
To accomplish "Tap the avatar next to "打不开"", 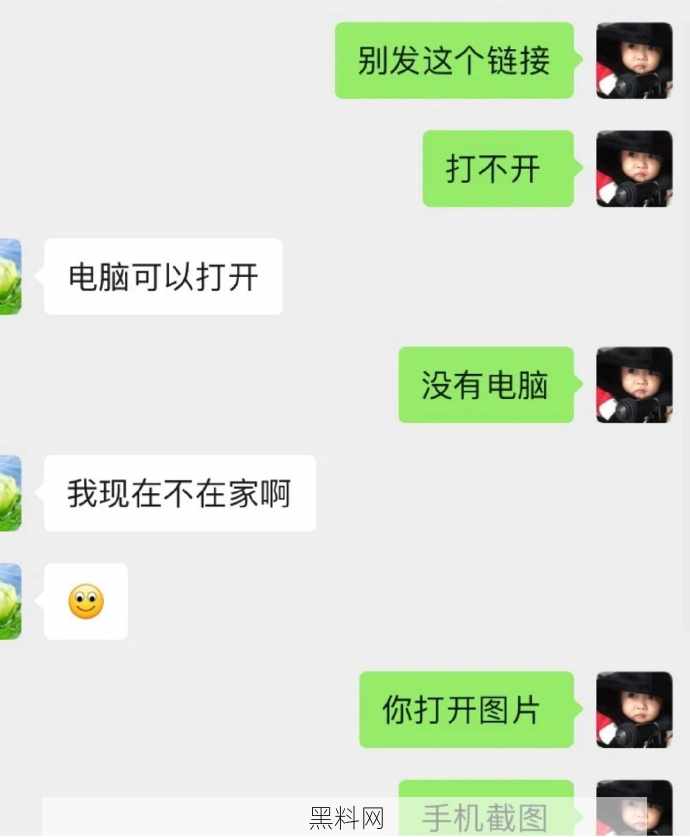I will tap(634, 169).
